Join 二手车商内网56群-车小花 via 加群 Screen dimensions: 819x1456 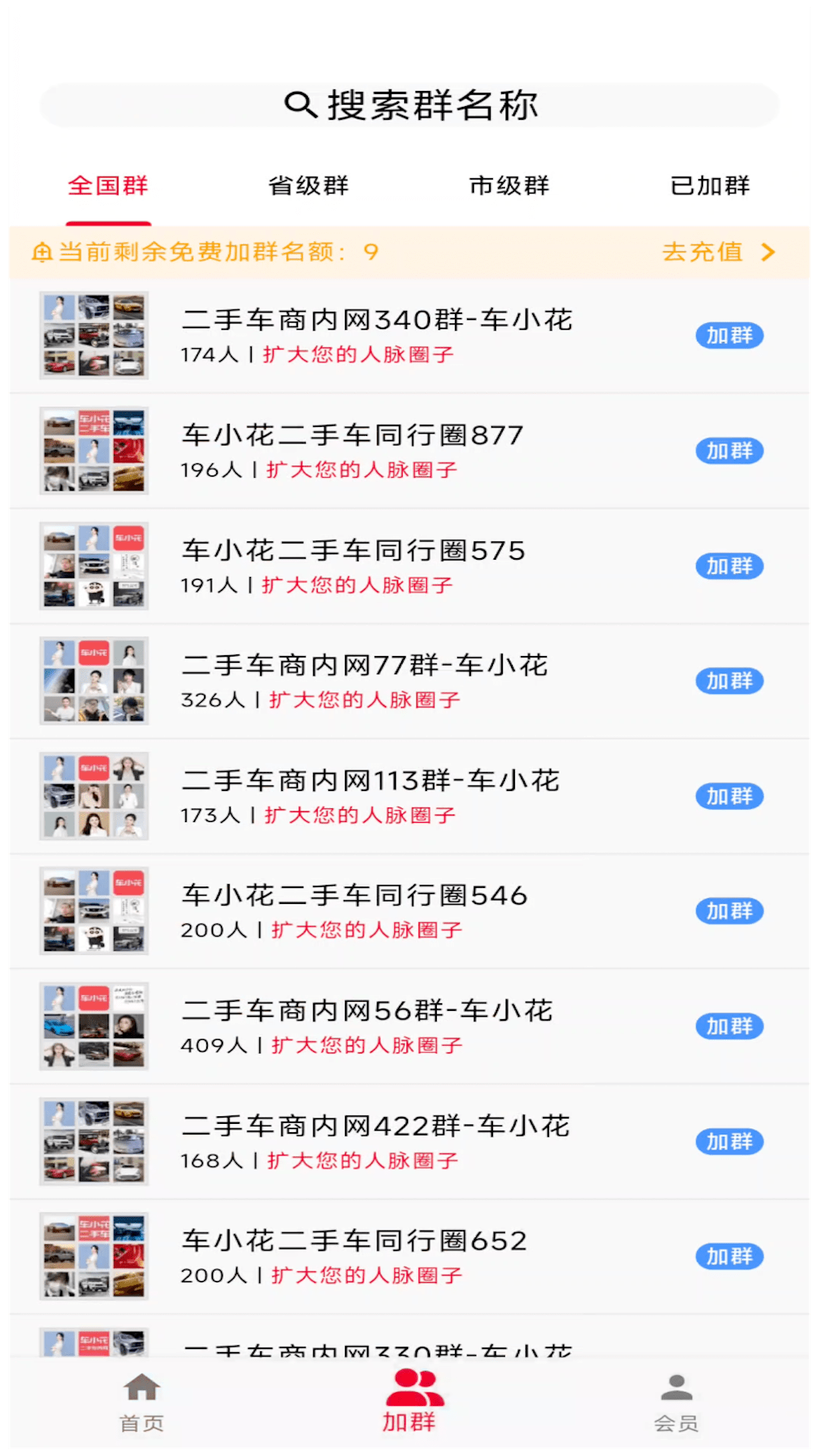click(729, 1026)
